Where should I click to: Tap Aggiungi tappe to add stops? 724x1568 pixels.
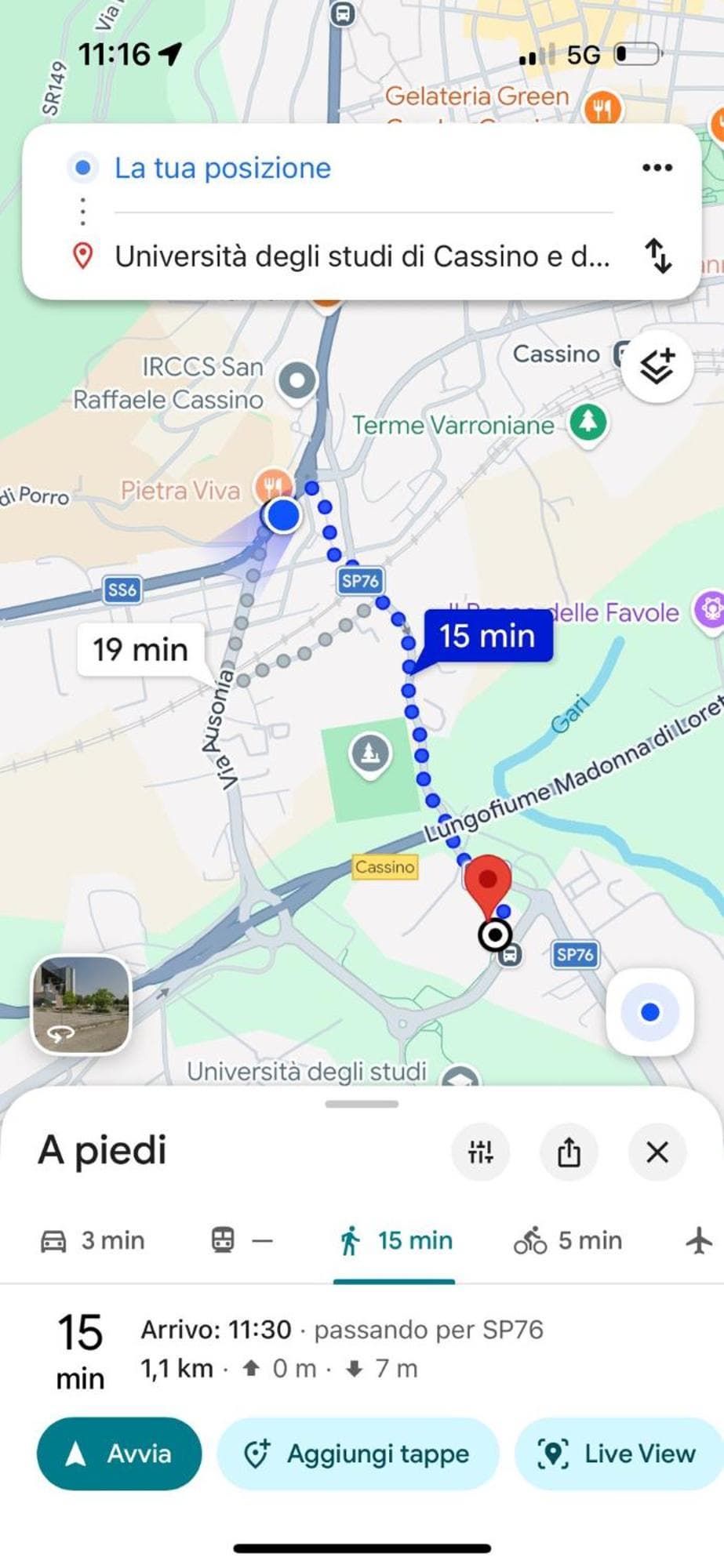coord(358,1454)
